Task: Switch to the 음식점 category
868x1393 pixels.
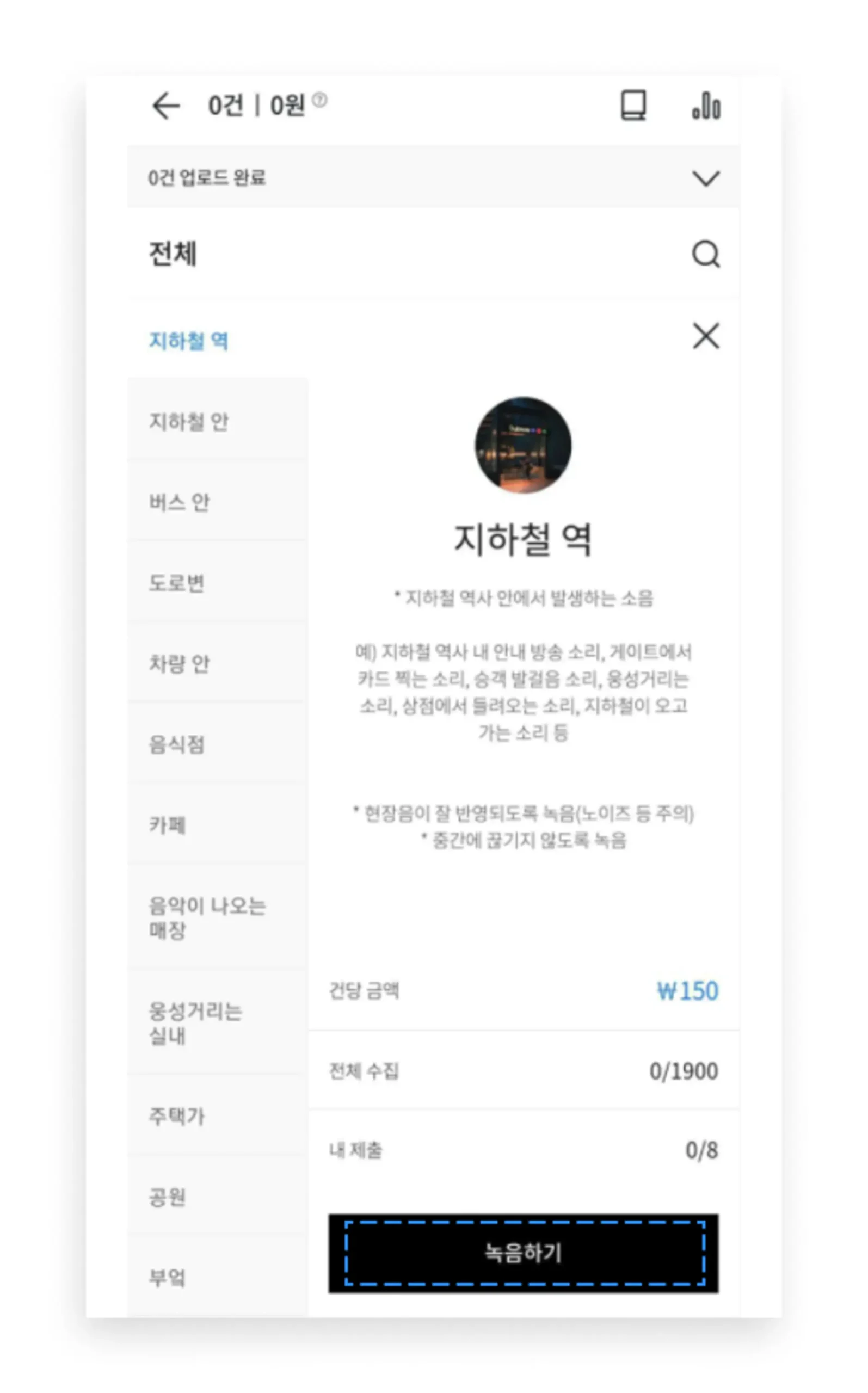Action: pyautogui.click(x=177, y=745)
